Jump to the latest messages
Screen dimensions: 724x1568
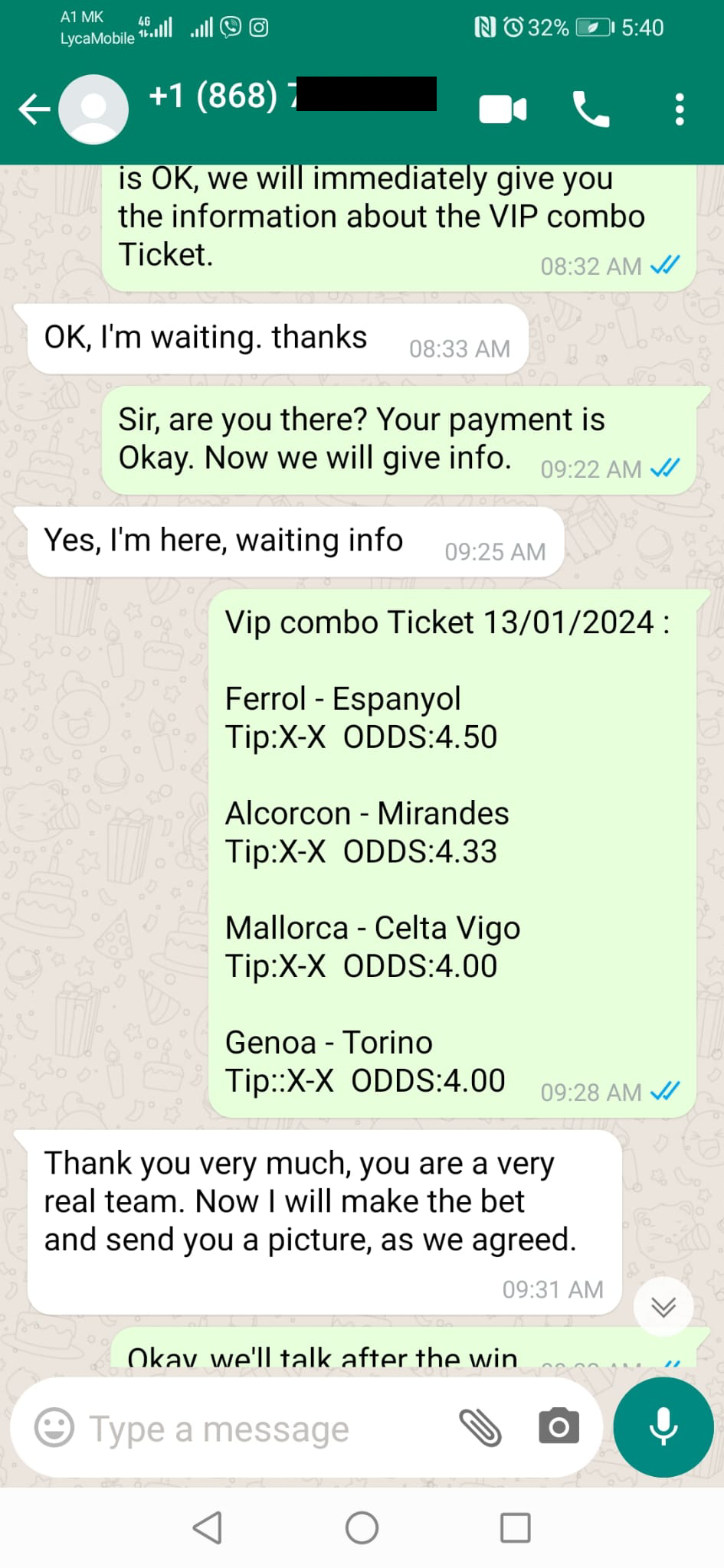pos(663,1306)
